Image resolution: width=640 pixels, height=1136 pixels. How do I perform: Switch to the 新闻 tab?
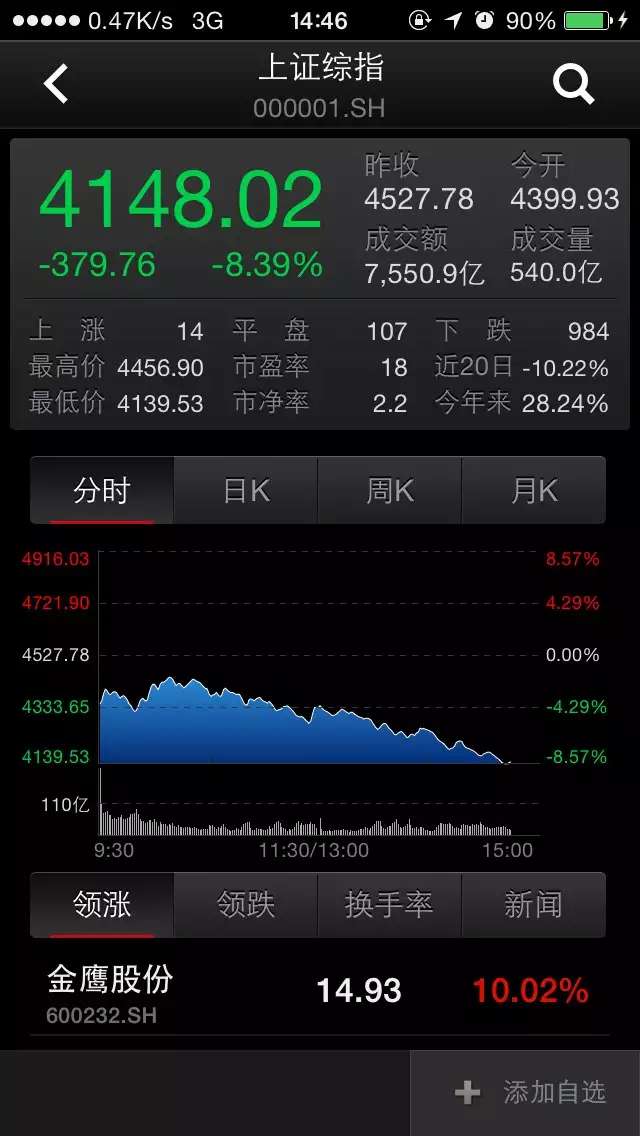point(533,905)
